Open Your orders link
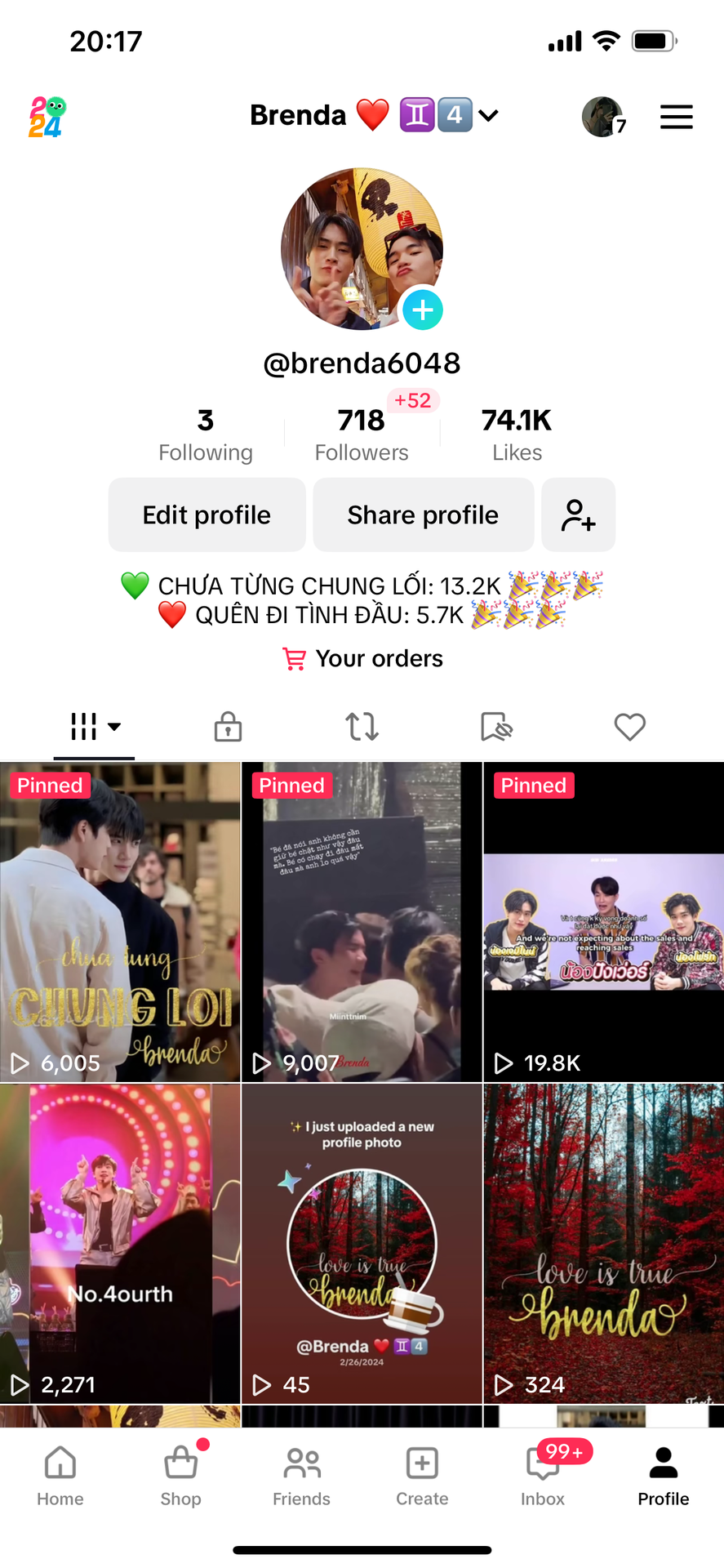Screen dimensions: 724x1568 [362, 658]
